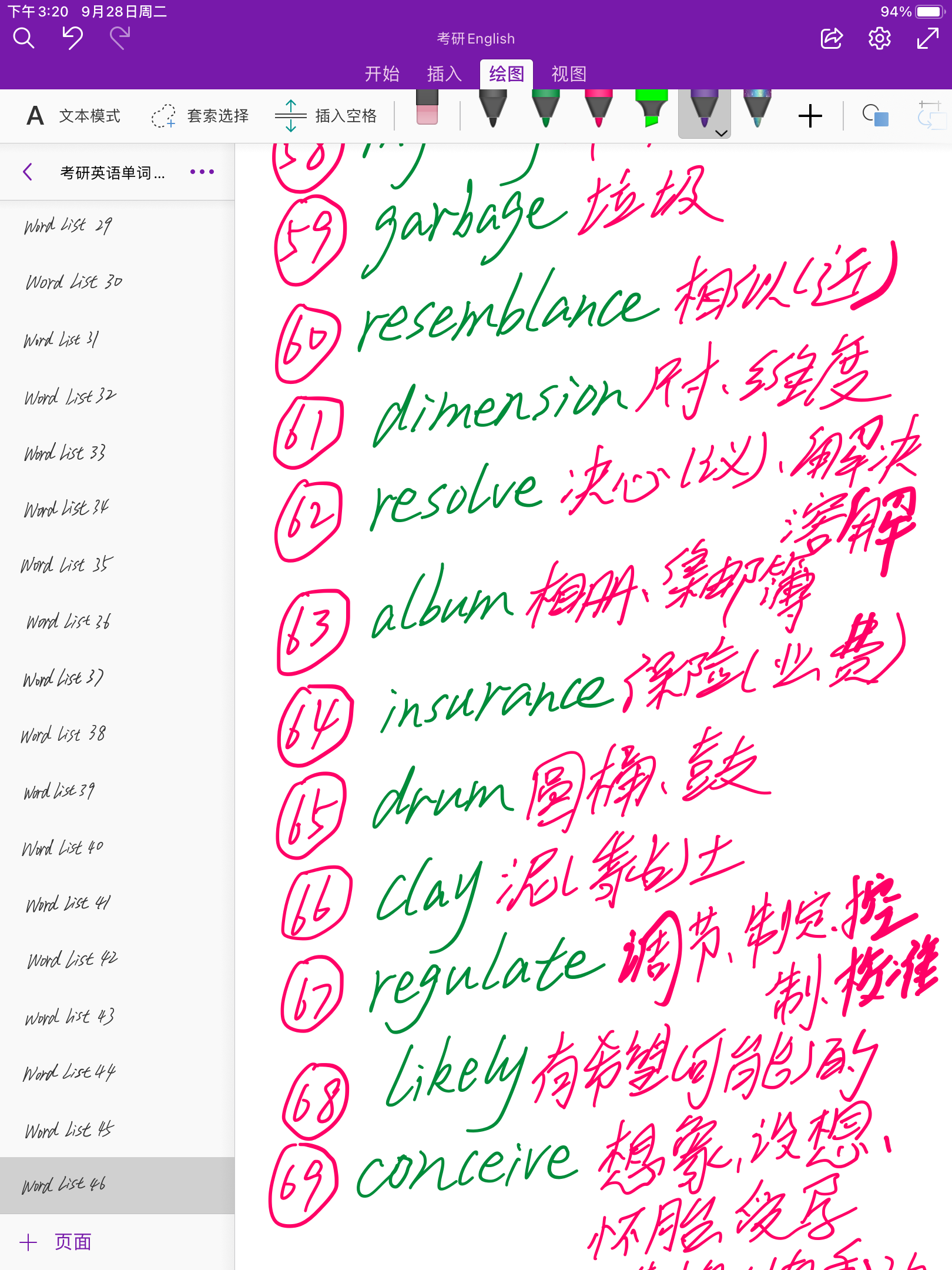Viewport: 952px width, 1270px height.
Task: Open page Word List 30
Action: tap(74, 283)
